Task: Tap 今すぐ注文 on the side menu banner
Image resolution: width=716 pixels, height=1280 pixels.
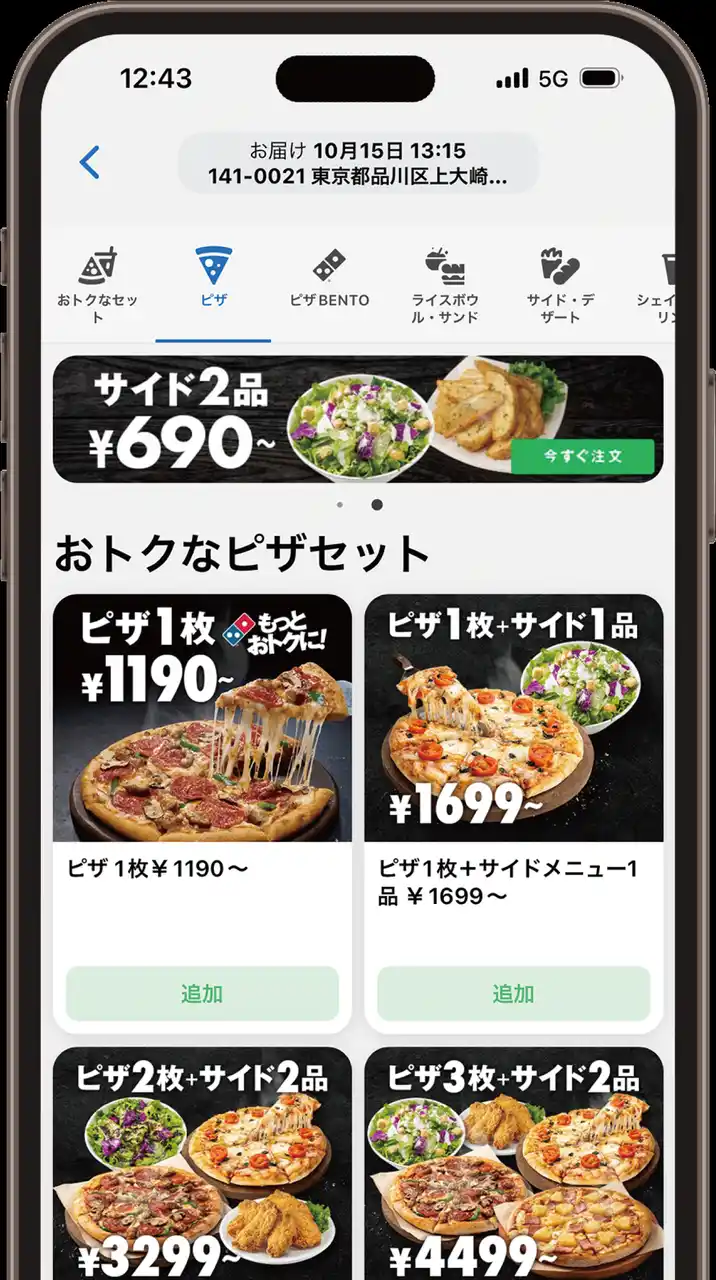Action: coord(582,456)
